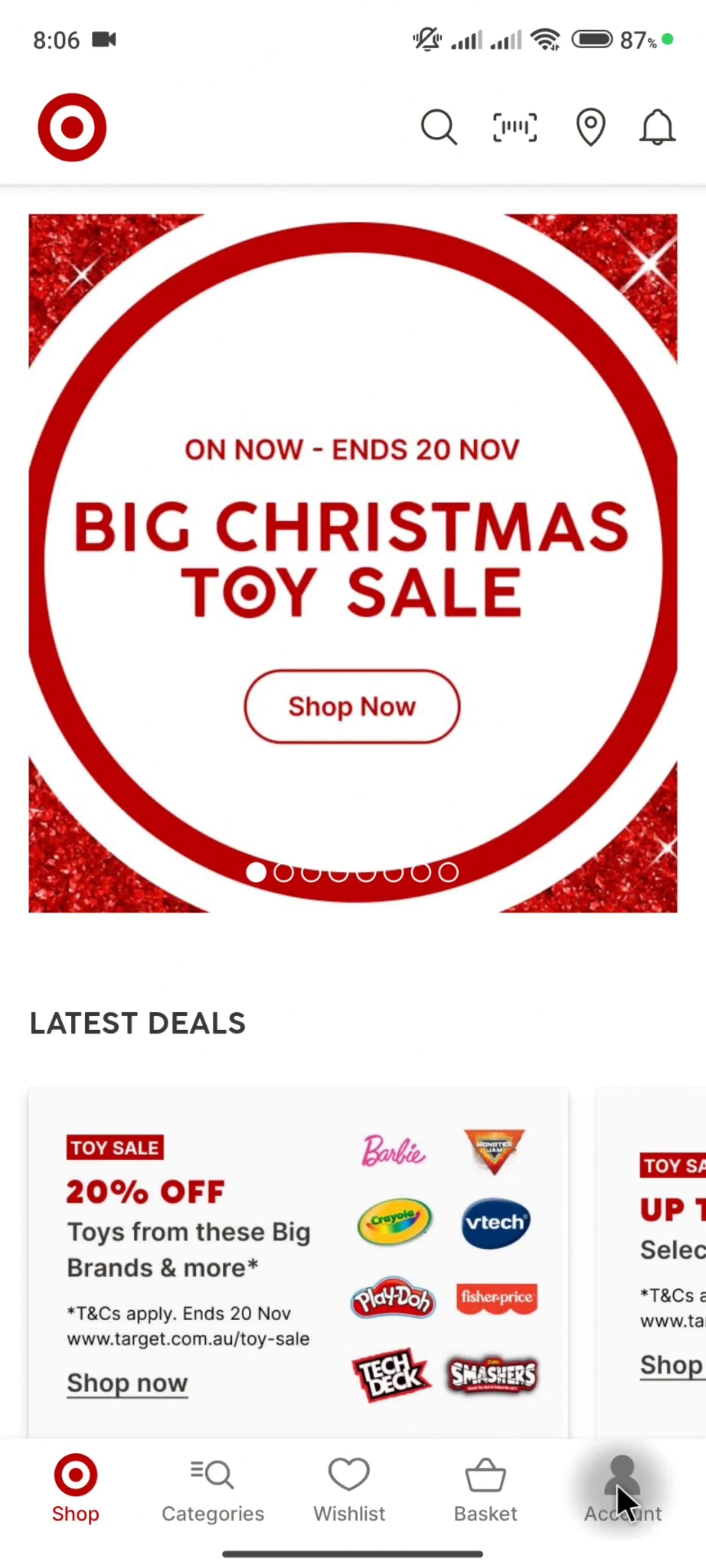Viewport: 706px width, 1568px height.
Task: Tap Shop Now on the toy sale banner
Action: 352,706
